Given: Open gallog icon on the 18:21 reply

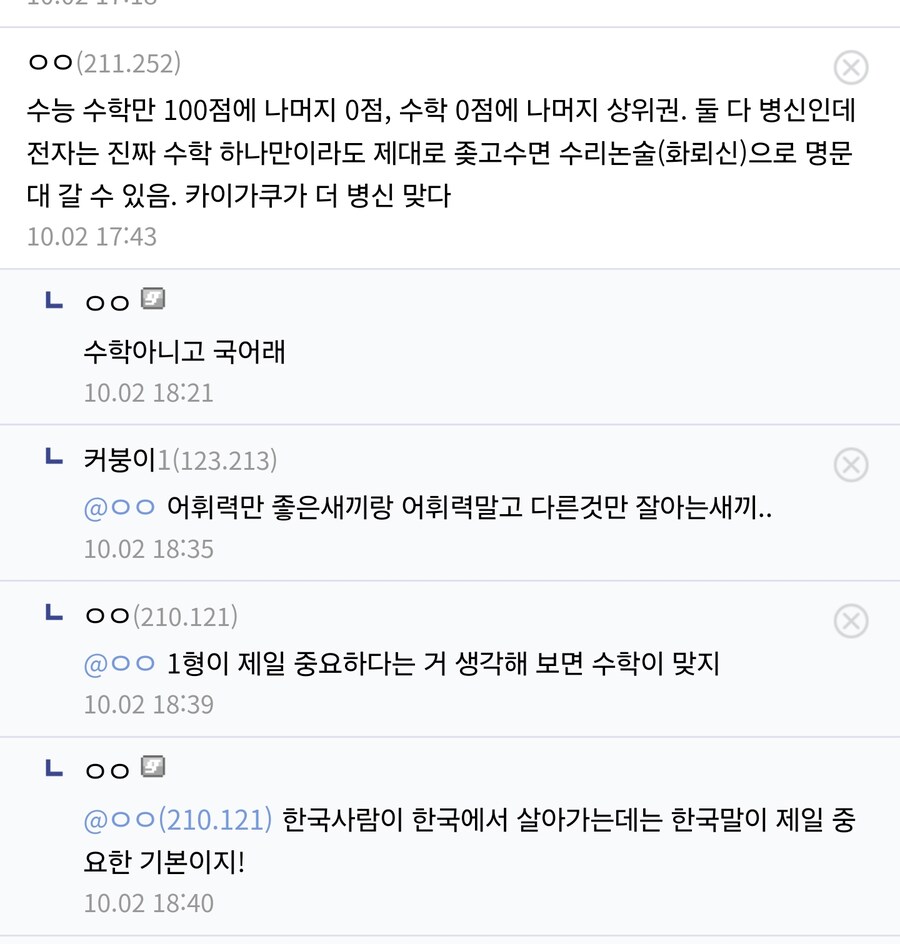Looking at the screenshot, I should [152, 298].
